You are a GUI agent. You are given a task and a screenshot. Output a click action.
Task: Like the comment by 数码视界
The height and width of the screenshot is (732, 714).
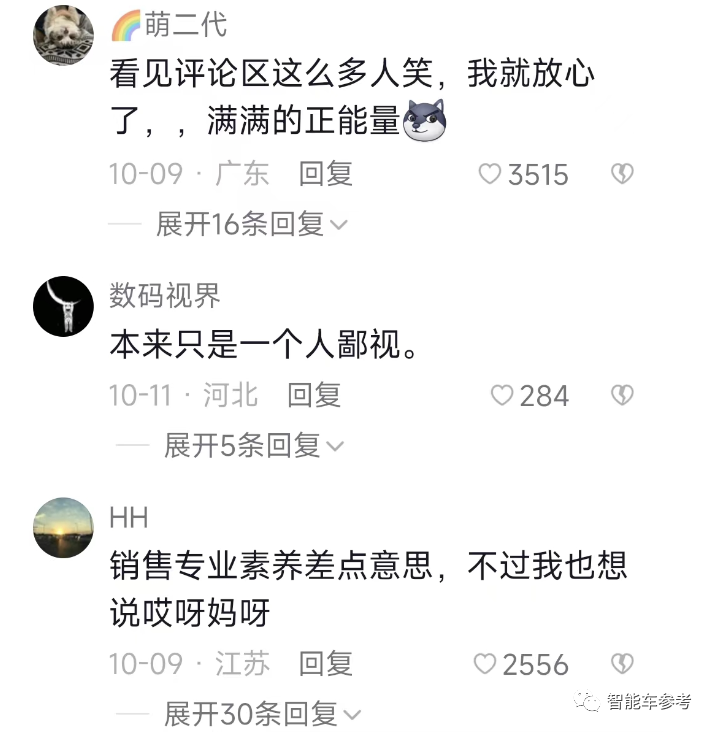[501, 396]
